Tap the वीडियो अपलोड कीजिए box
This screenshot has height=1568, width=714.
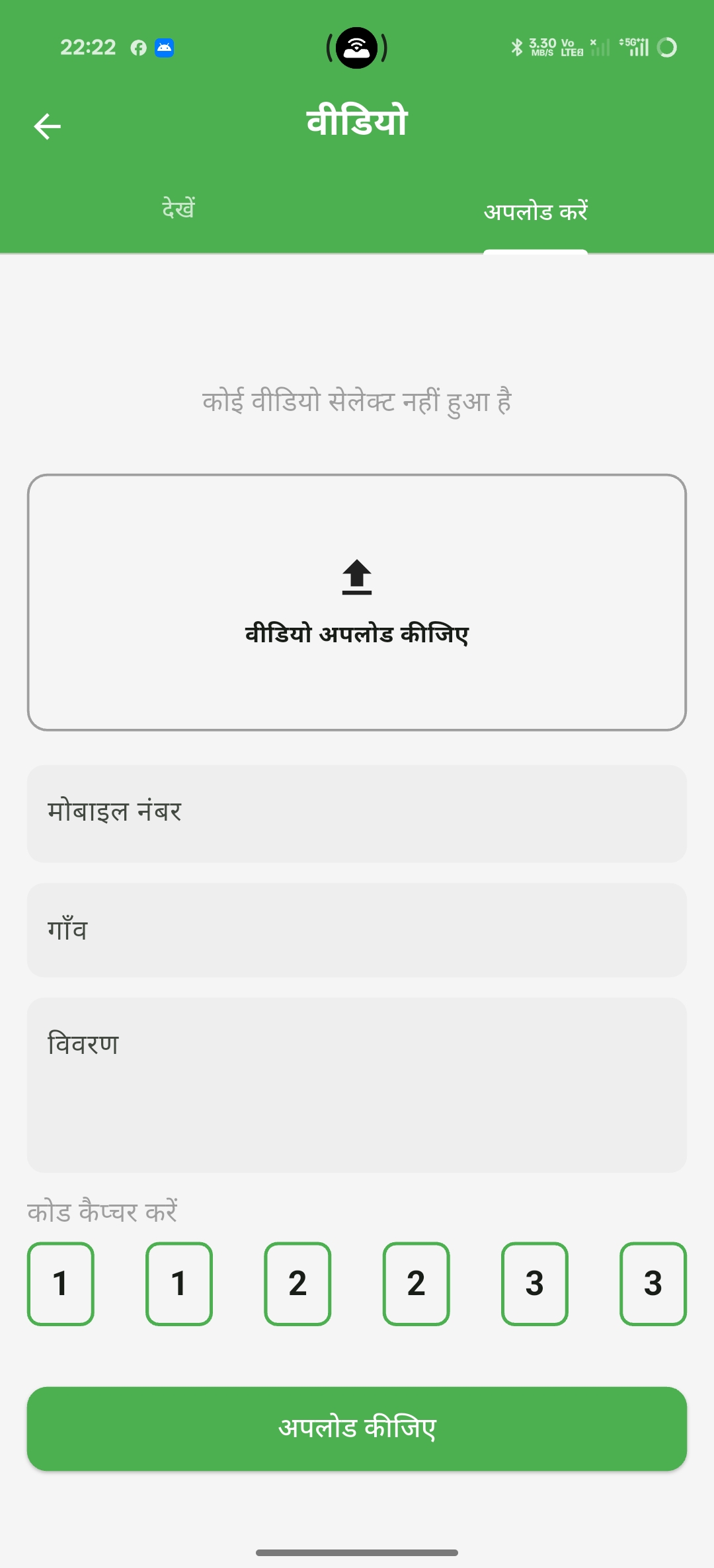[357, 602]
